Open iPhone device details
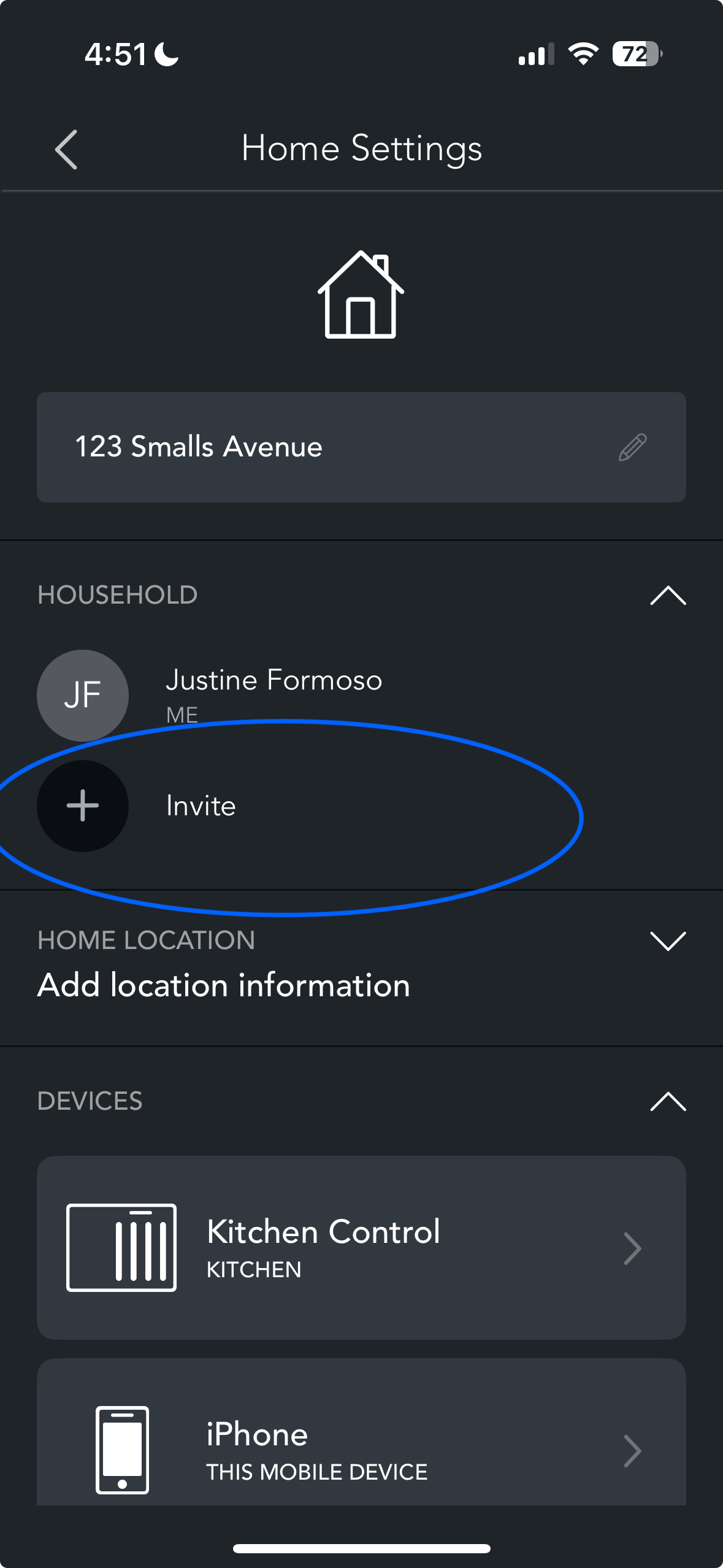This screenshot has width=723, height=1568. coord(362,1450)
